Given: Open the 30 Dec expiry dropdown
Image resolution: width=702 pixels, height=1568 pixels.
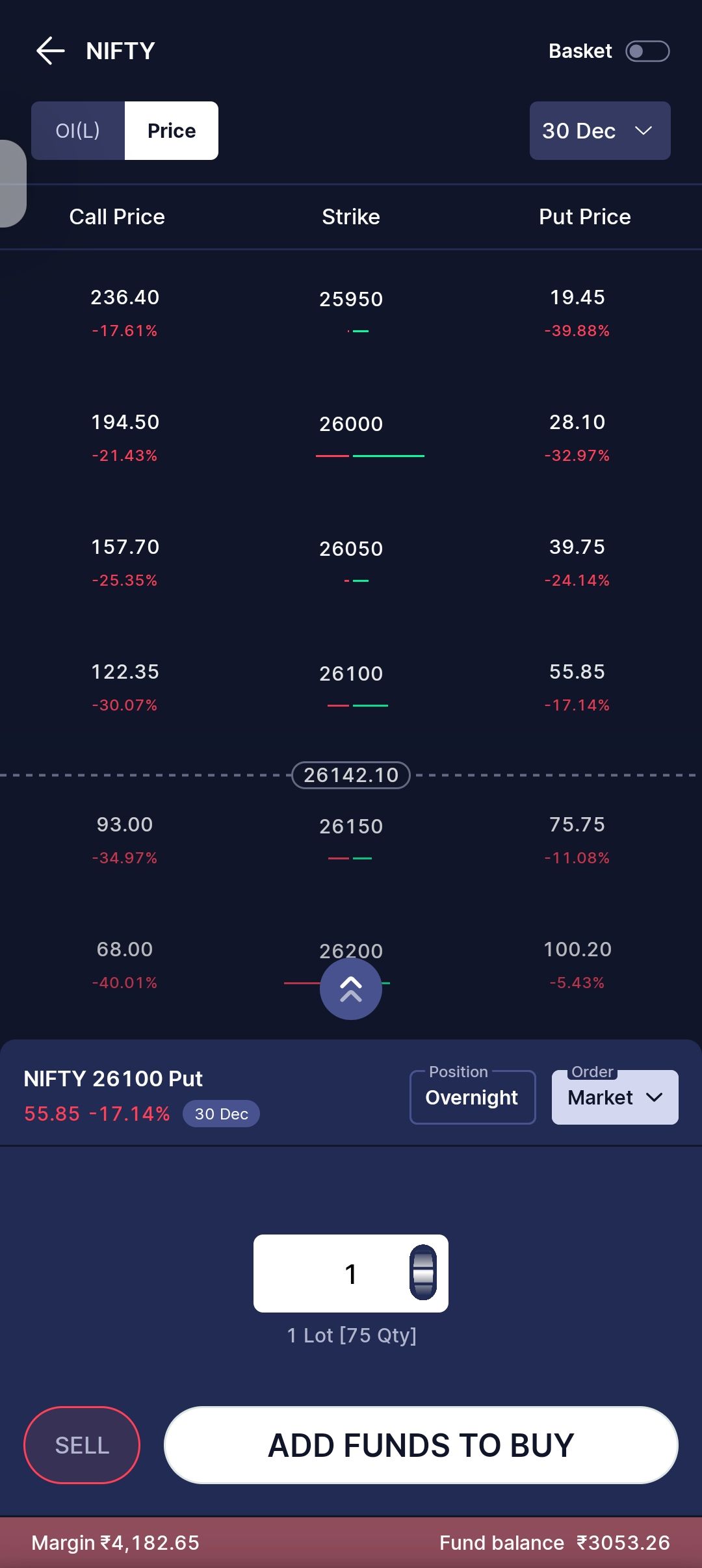Looking at the screenshot, I should (x=600, y=131).
